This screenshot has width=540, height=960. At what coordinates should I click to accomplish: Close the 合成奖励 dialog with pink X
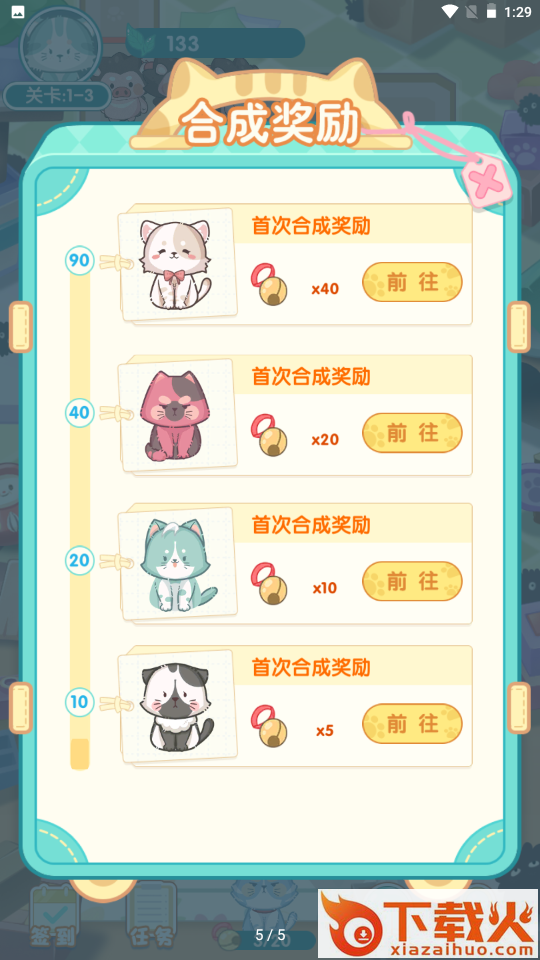point(489,182)
